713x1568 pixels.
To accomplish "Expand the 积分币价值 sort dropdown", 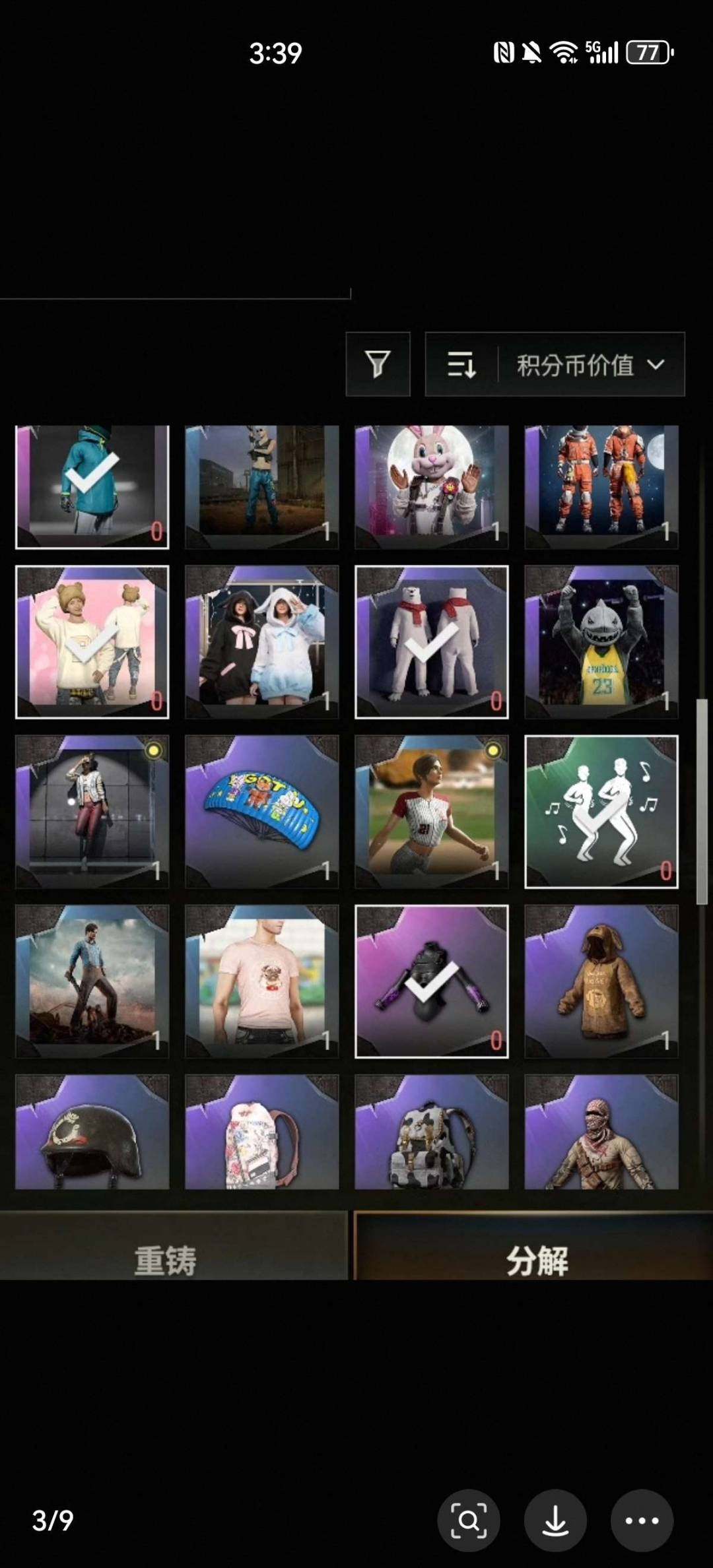I will click(590, 364).
